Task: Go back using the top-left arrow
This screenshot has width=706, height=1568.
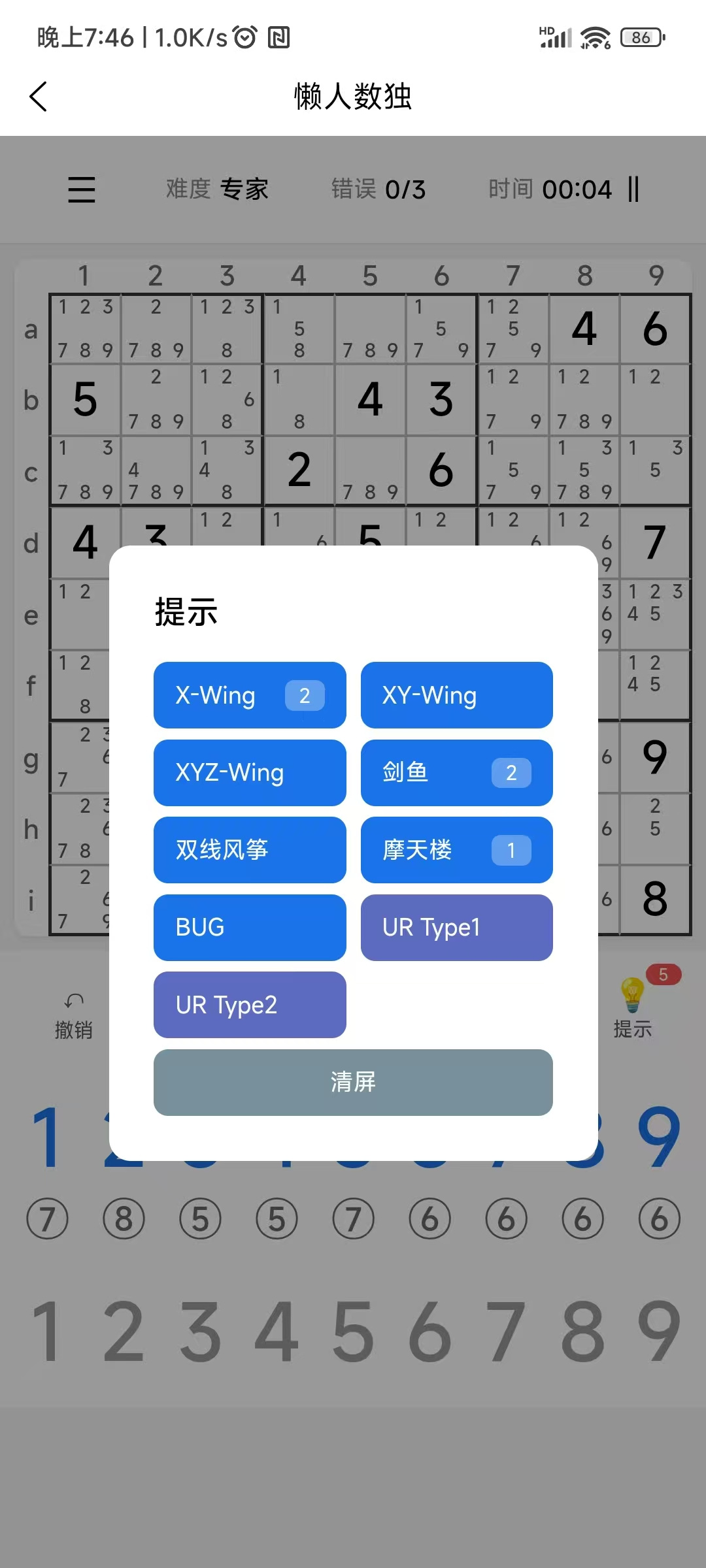Action: click(x=39, y=97)
